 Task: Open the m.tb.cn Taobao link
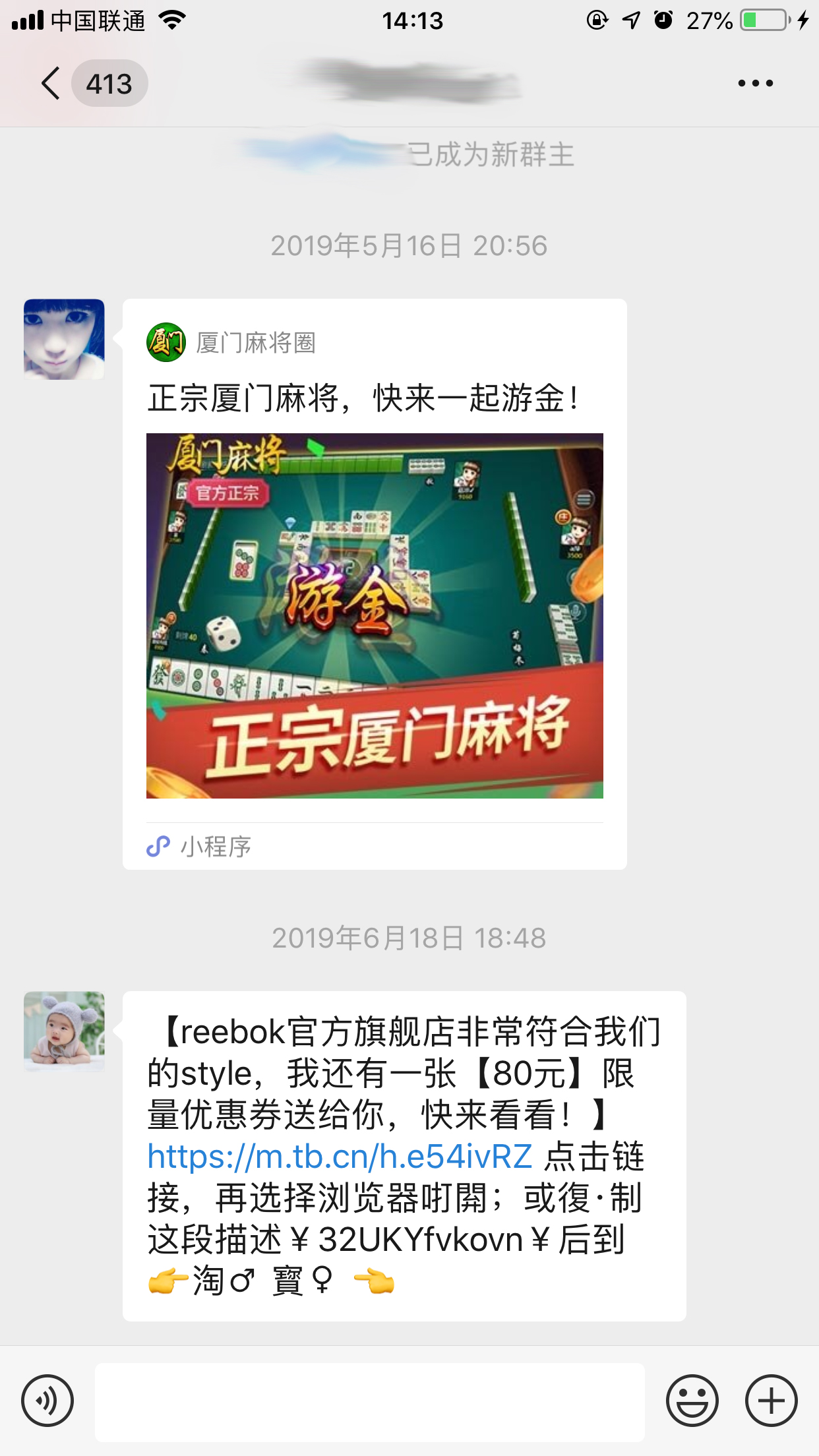[340, 1157]
